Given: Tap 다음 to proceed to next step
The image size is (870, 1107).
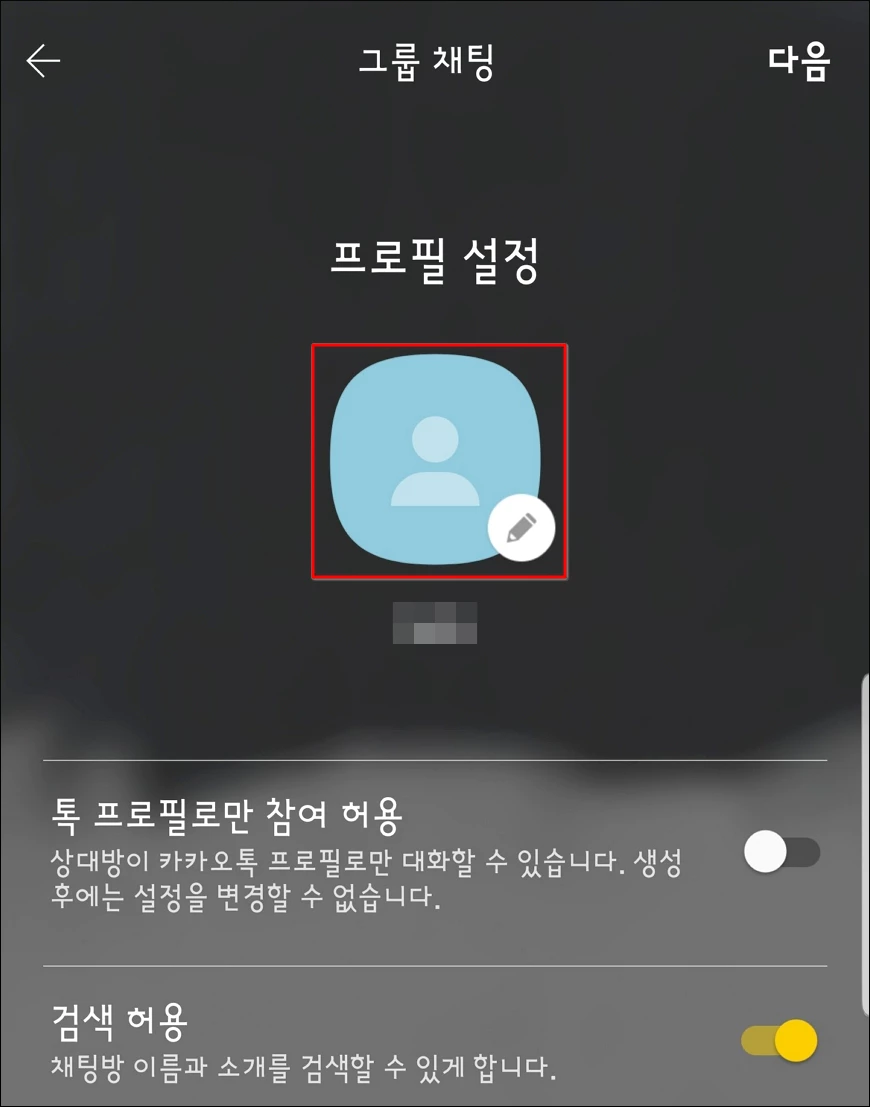Looking at the screenshot, I should (798, 62).
